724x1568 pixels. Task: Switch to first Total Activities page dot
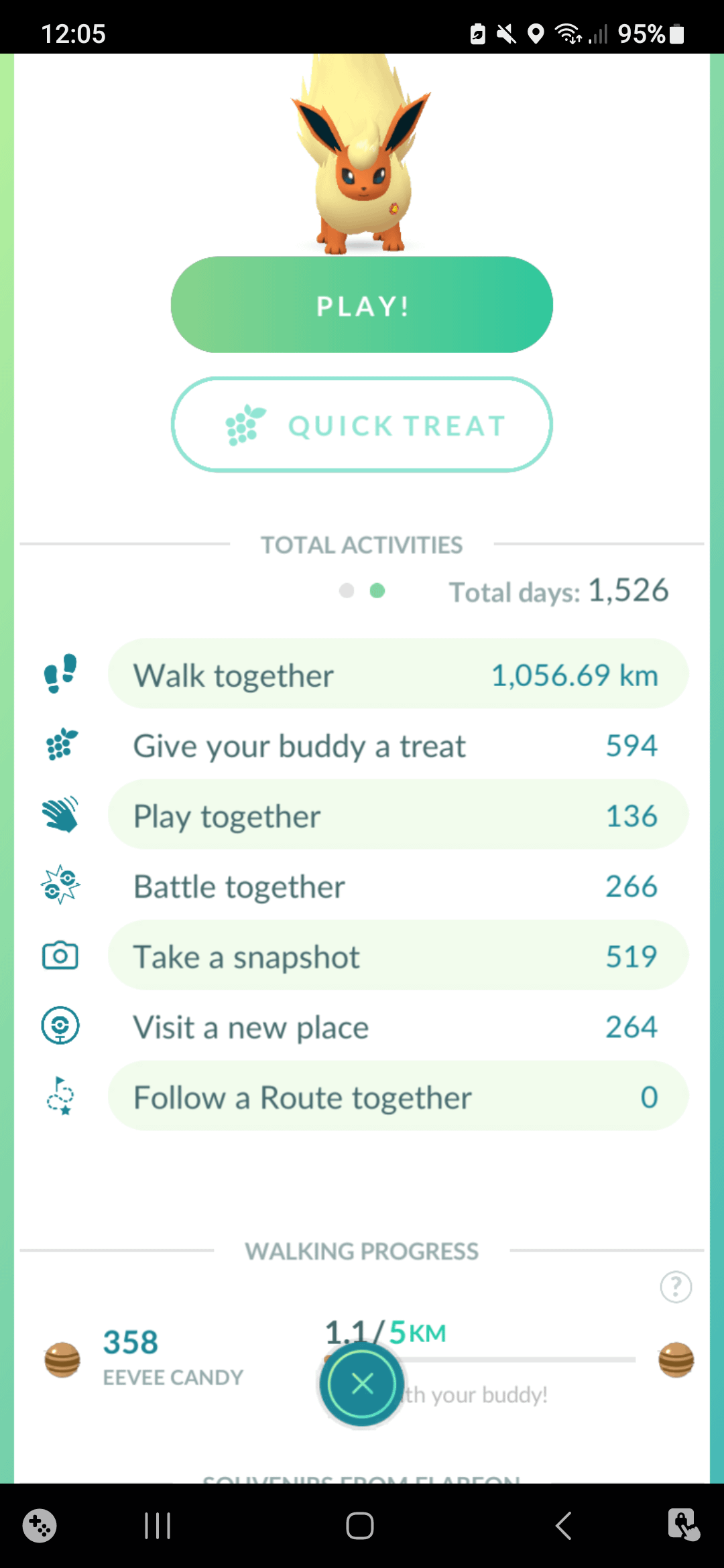point(347,590)
